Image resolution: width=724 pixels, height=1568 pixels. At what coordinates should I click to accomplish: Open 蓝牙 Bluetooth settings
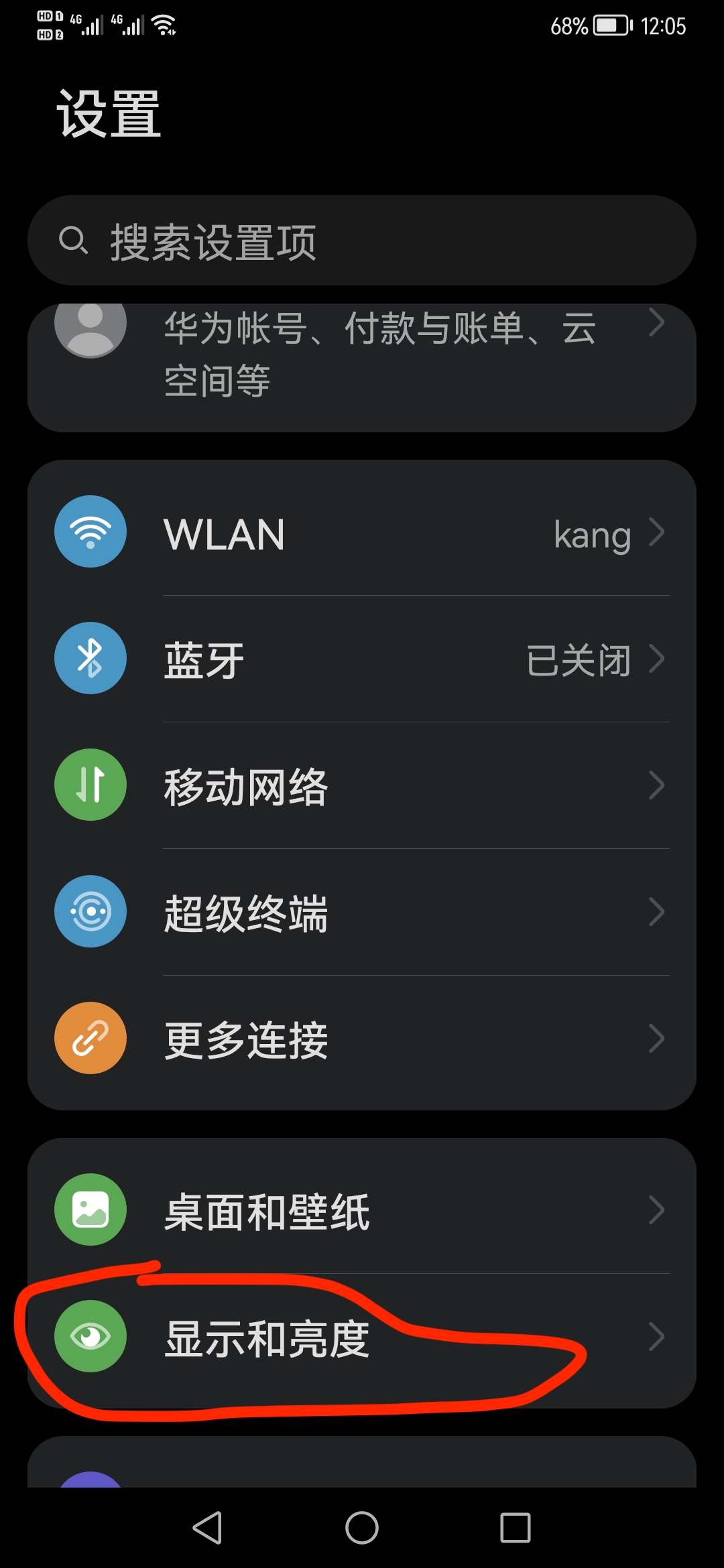pos(362,659)
